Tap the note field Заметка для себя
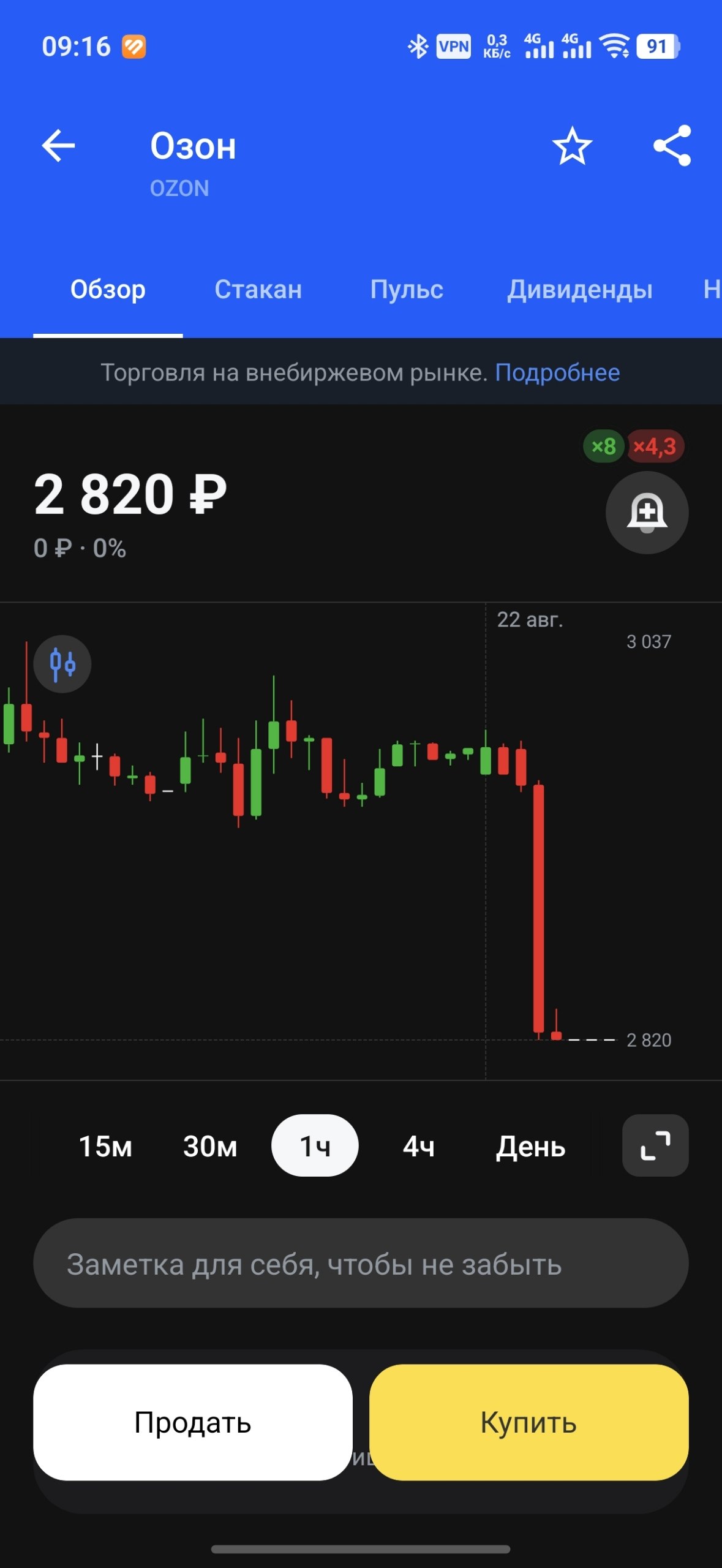Image resolution: width=722 pixels, height=1568 pixels. (361, 1263)
